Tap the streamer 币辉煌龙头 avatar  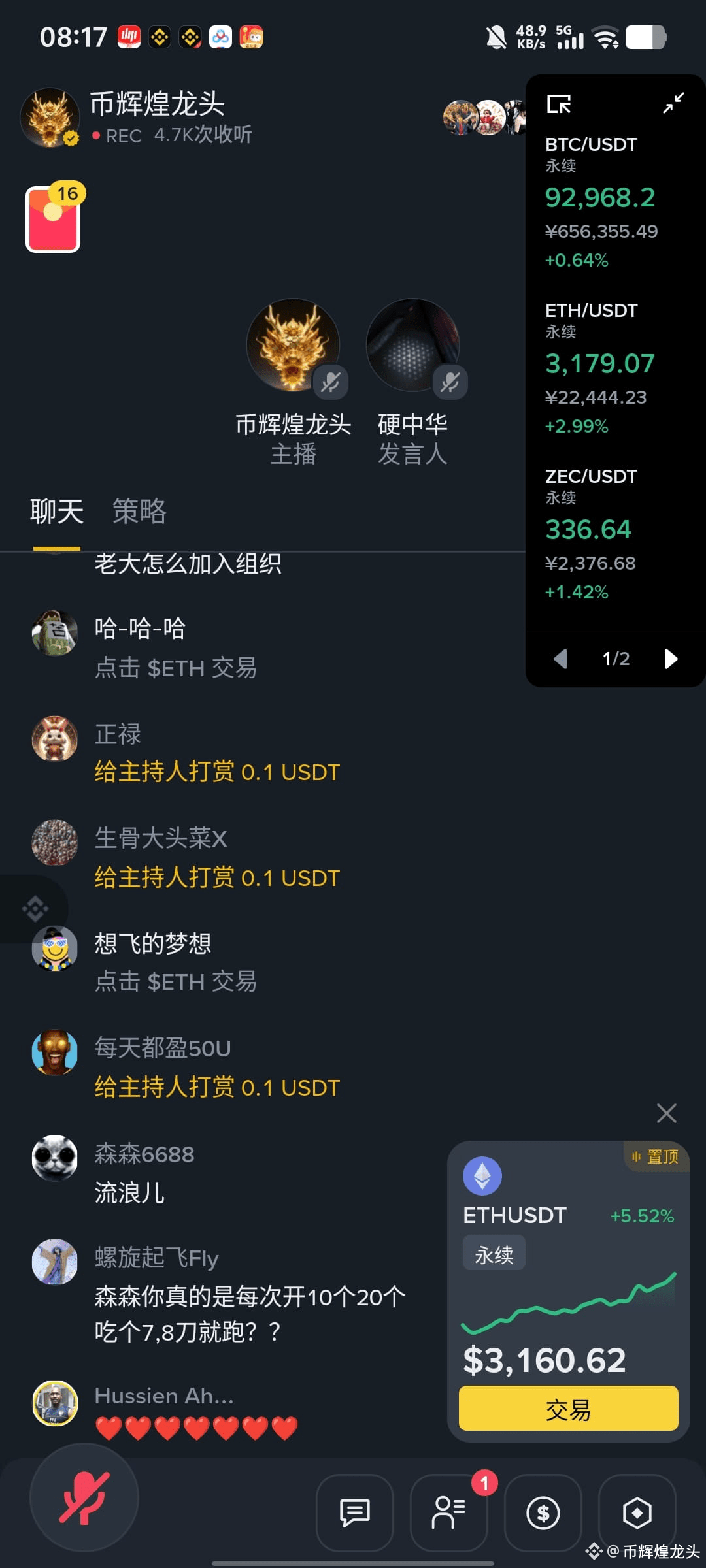pos(50,118)
